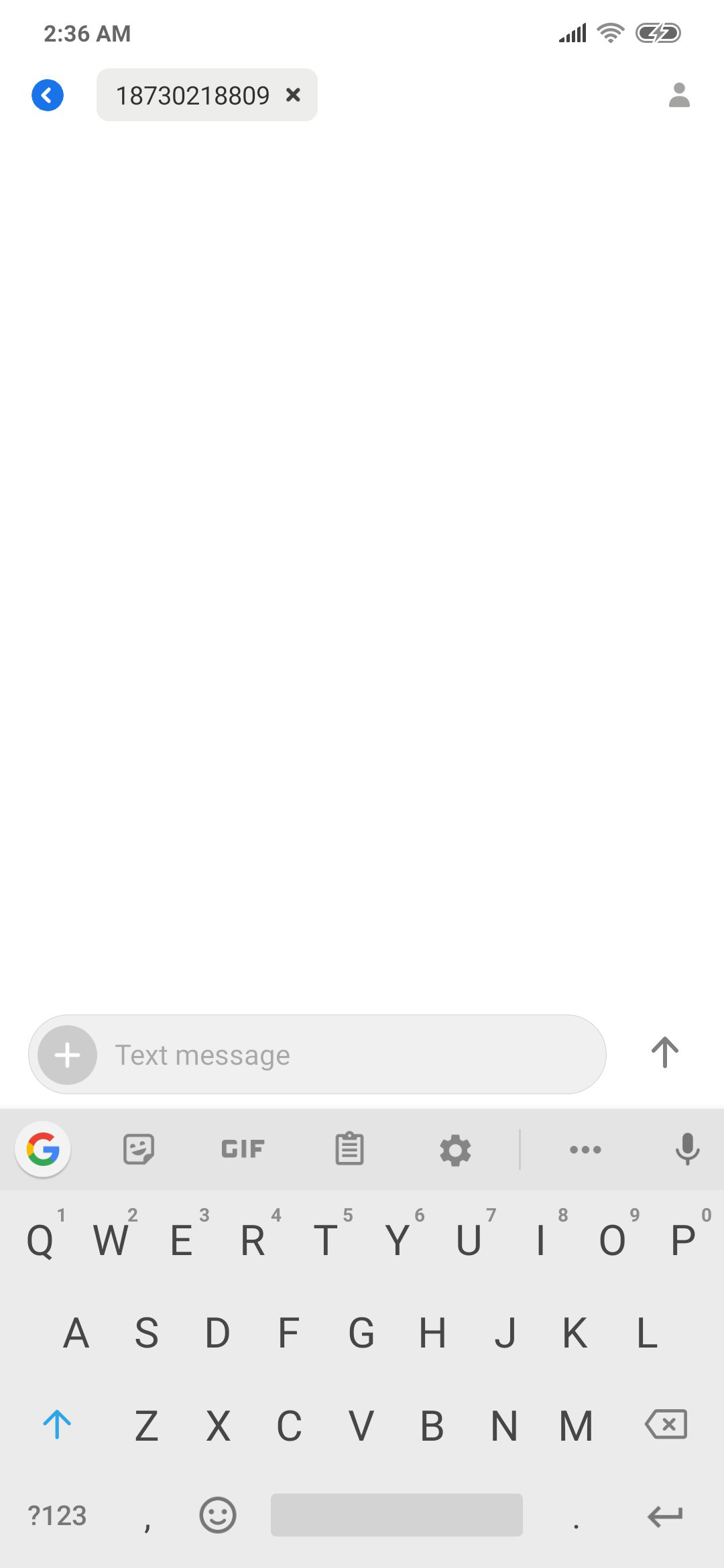Open the emoji keyboard
Screen dimensions: 724x1568
coord(218,1515)
